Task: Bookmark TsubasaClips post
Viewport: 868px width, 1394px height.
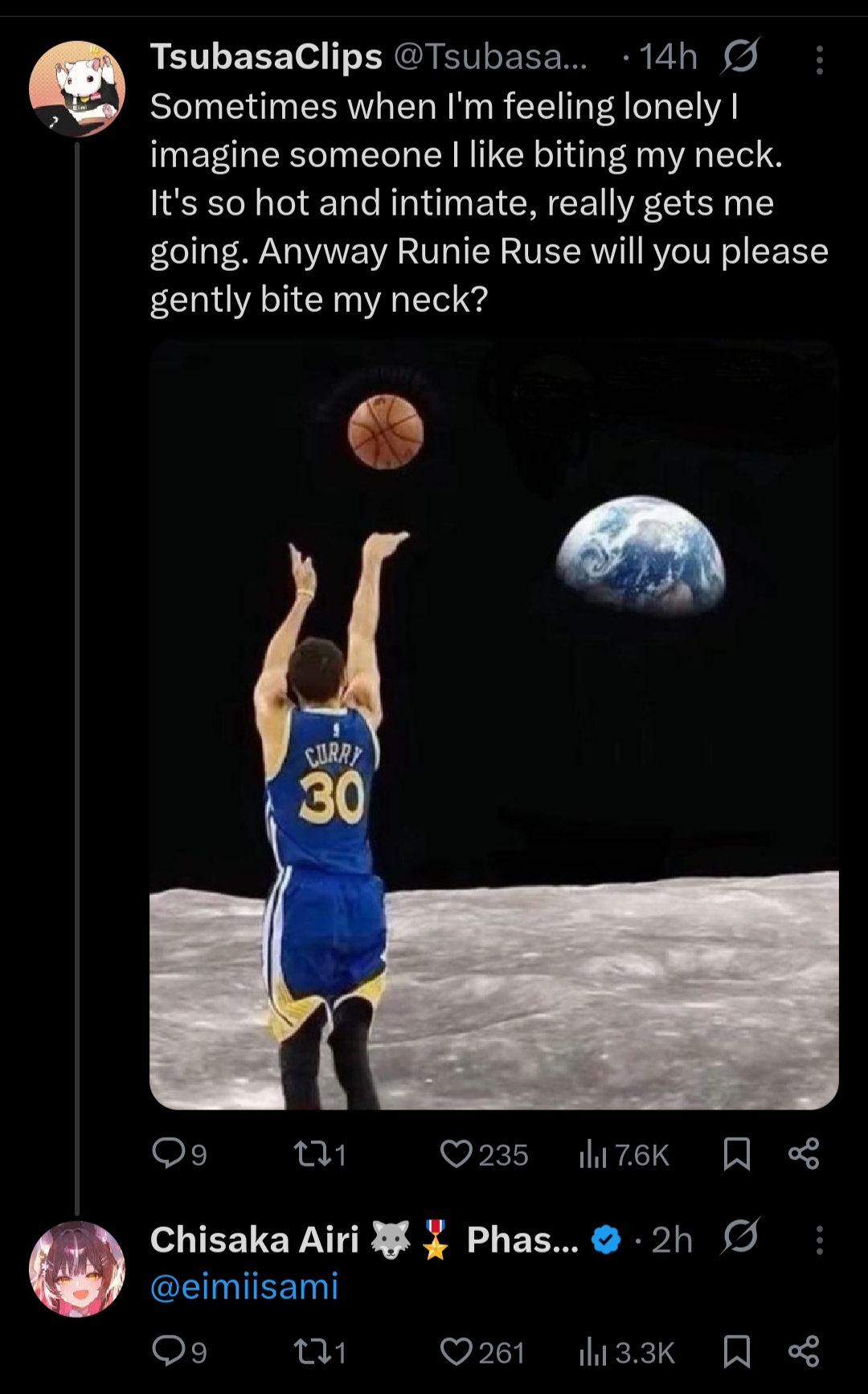Action: [x=736, y=1154]
